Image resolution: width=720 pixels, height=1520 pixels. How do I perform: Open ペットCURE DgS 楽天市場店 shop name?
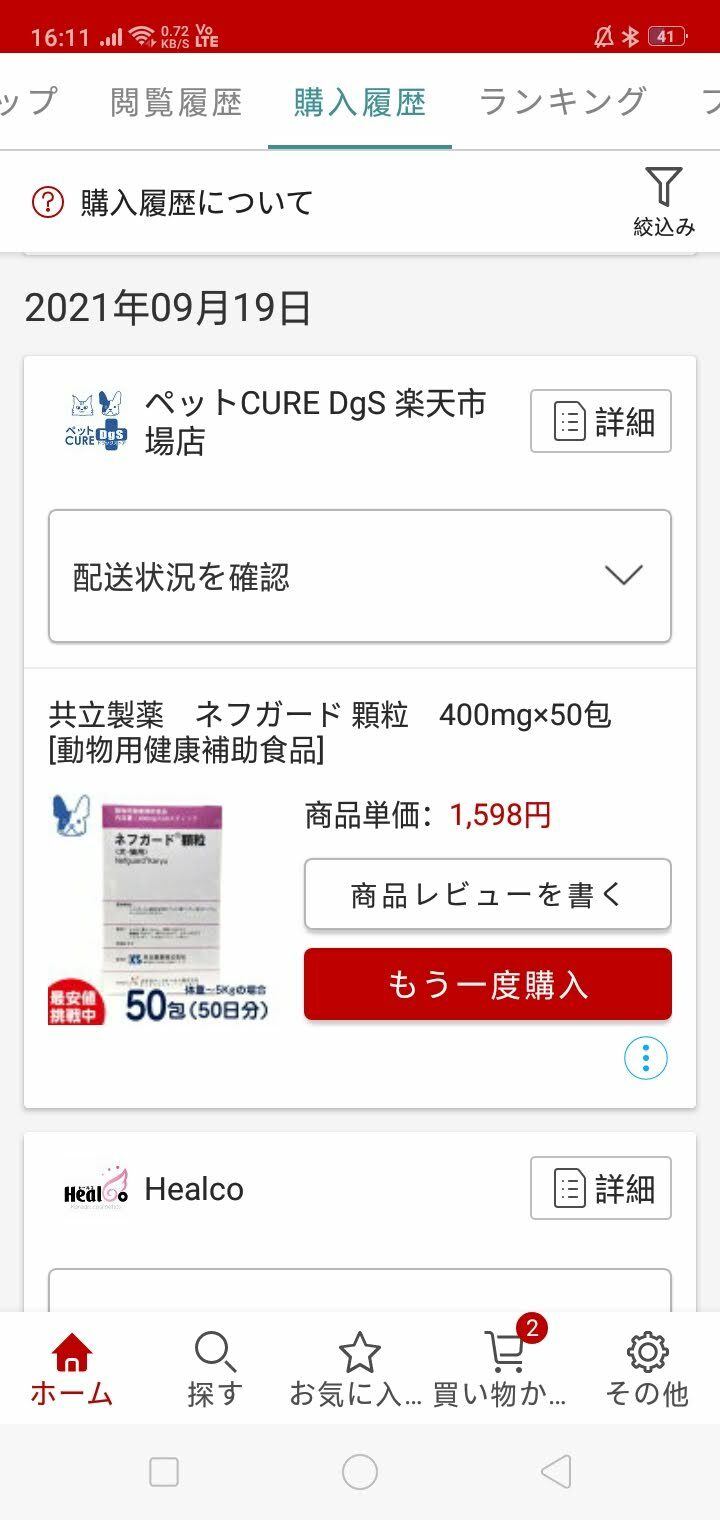coord(315,421)
